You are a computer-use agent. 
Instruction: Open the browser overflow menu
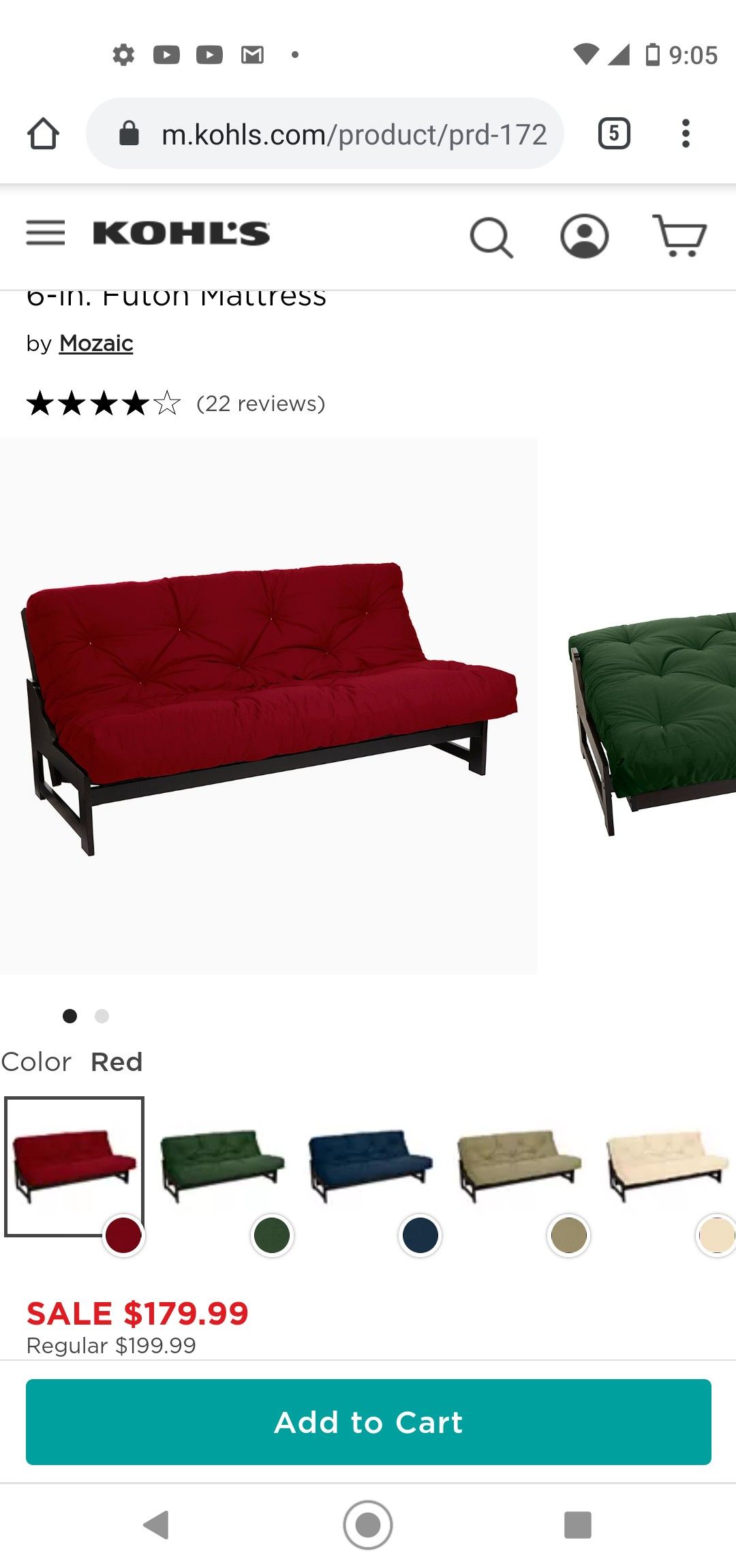pos(686,134)
